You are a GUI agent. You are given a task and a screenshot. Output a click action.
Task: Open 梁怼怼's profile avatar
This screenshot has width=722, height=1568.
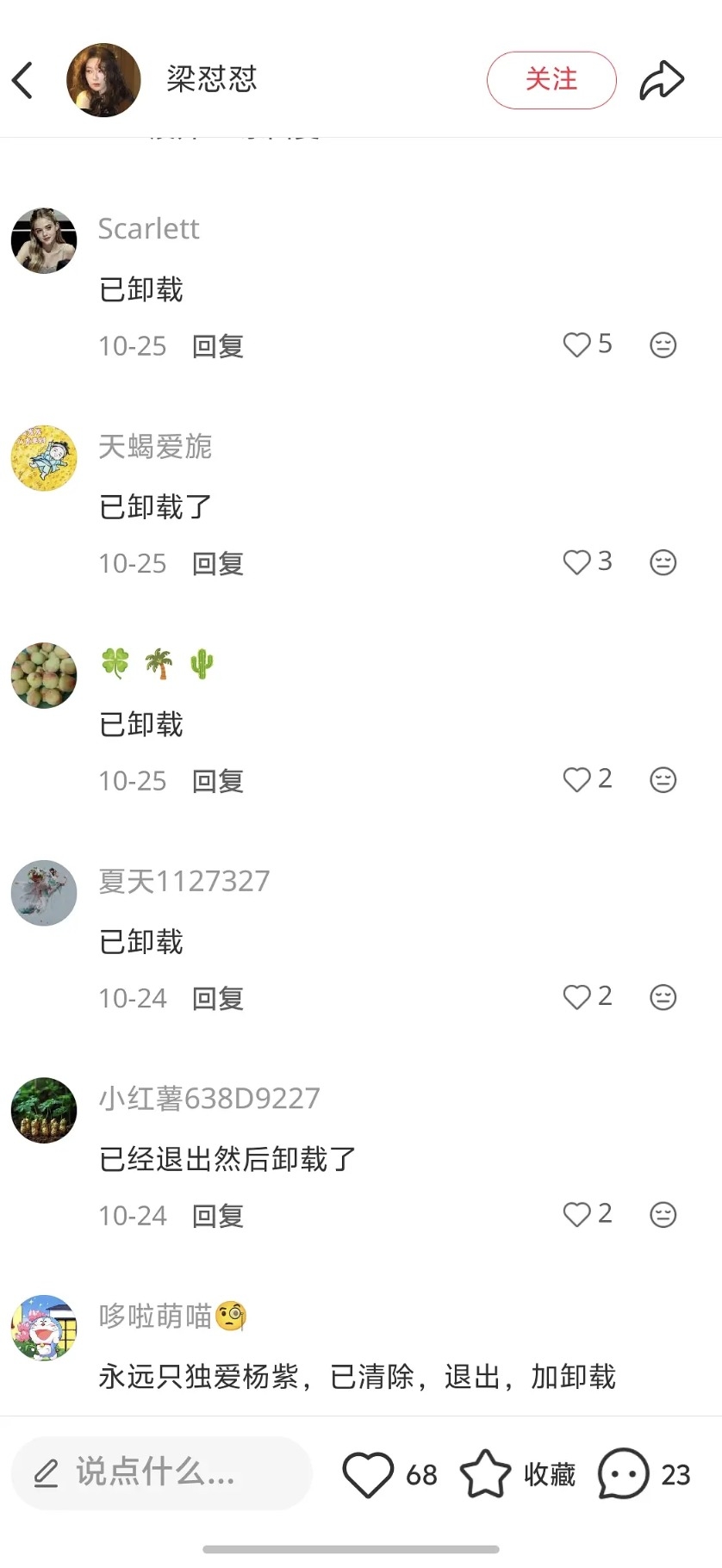coord(103,80)
